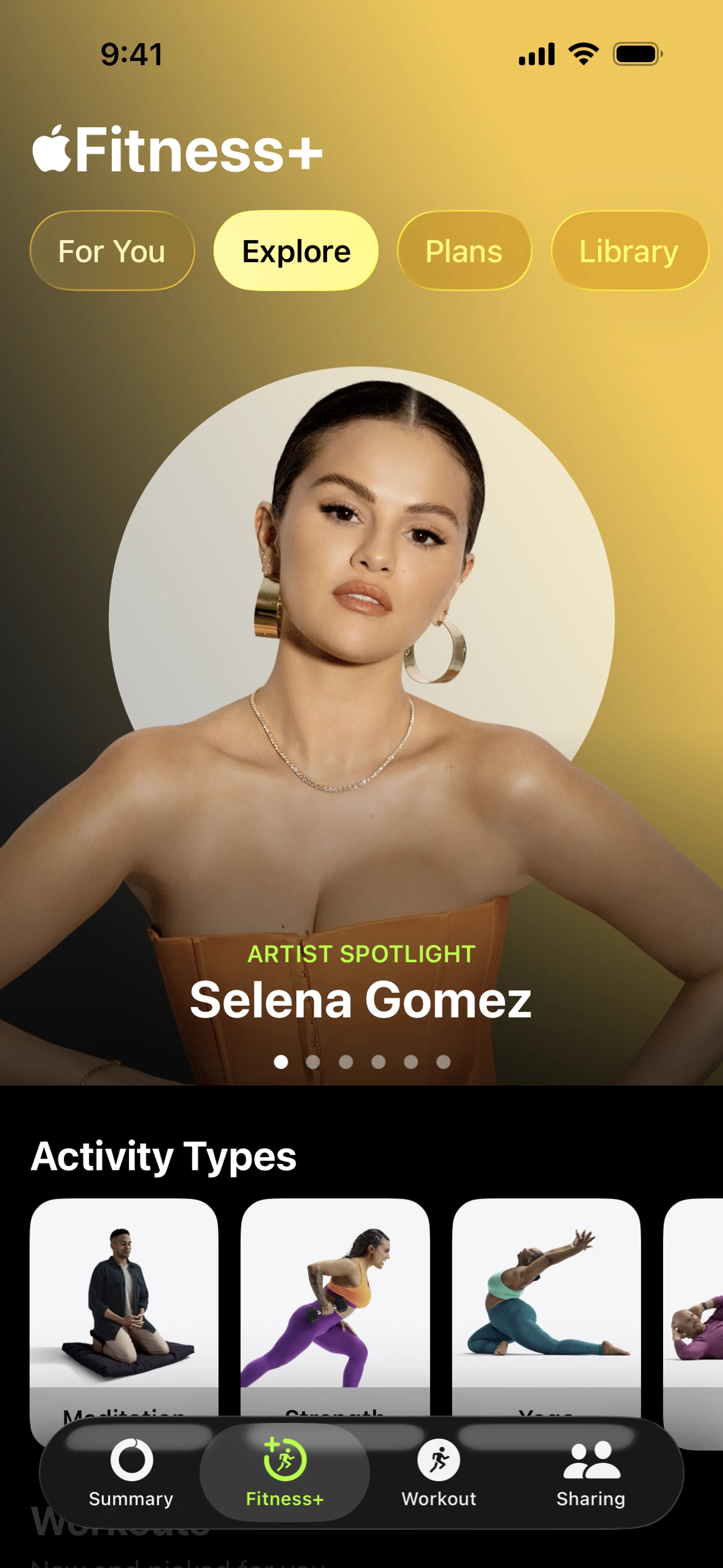Go to the Workout tab
This screenshot has height=1568, width=723.
(x=439, y=1472)
